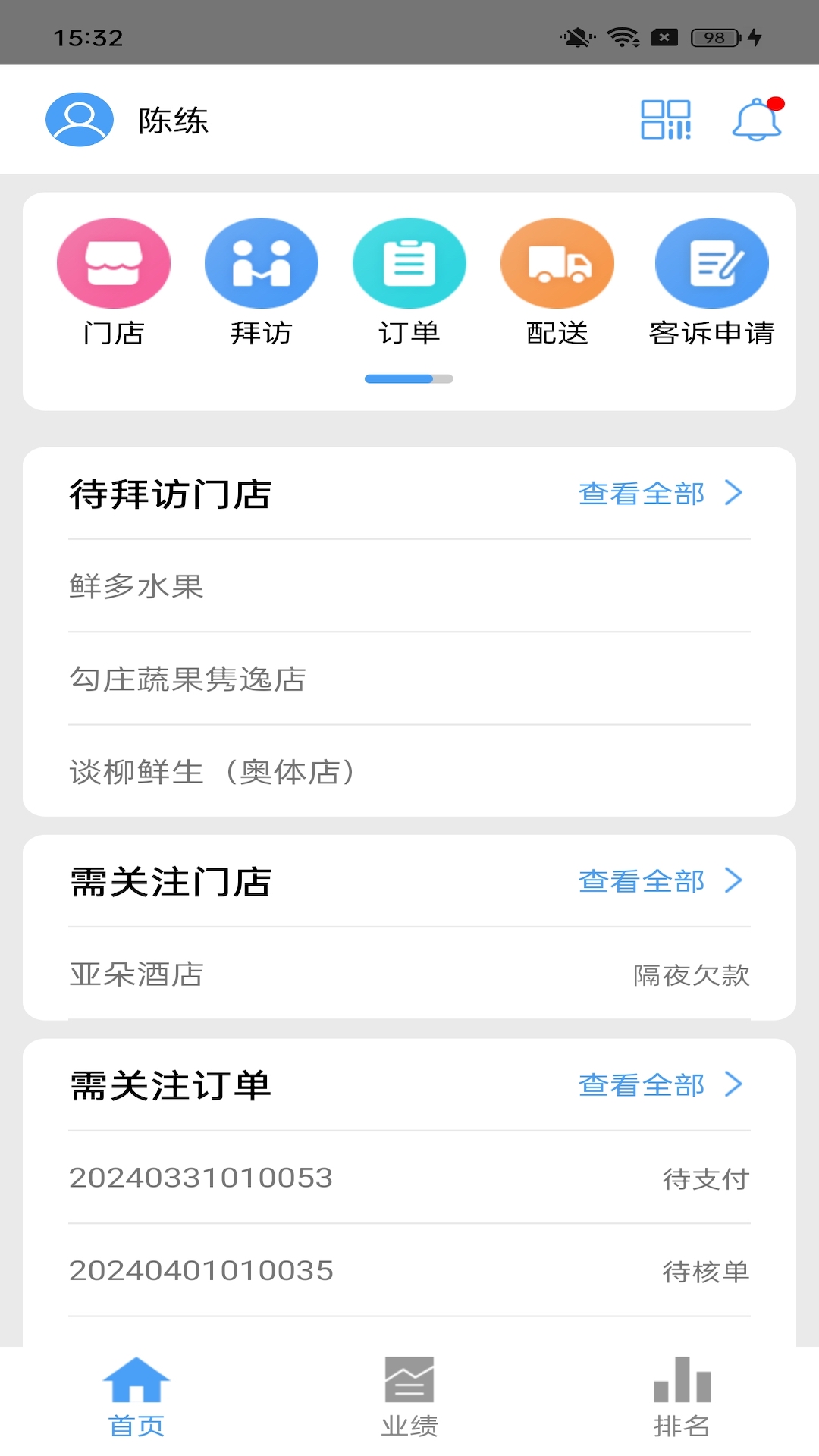Open the QR code scanner icon

(665, 120)
